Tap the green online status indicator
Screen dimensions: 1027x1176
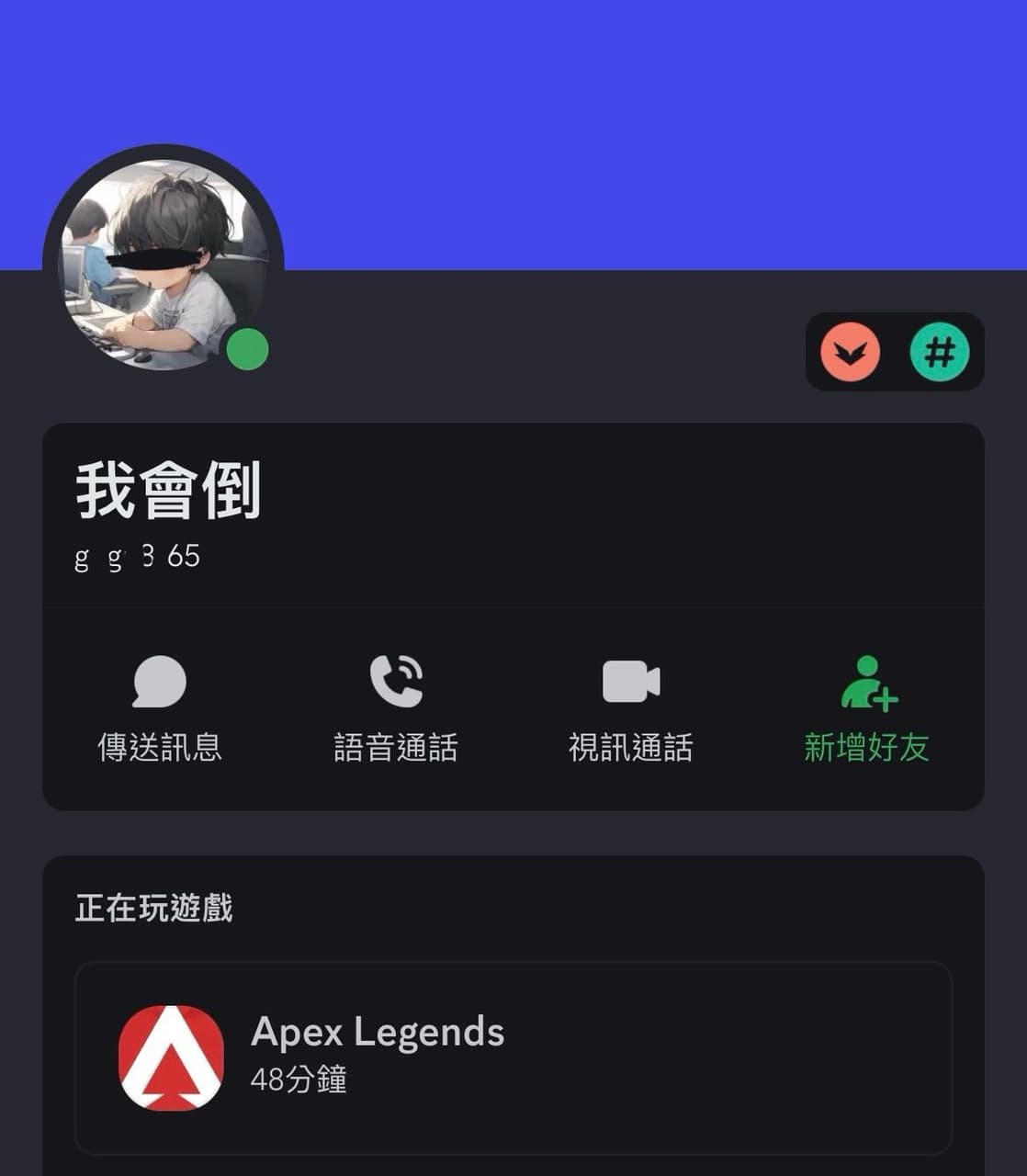pos(248,349)
